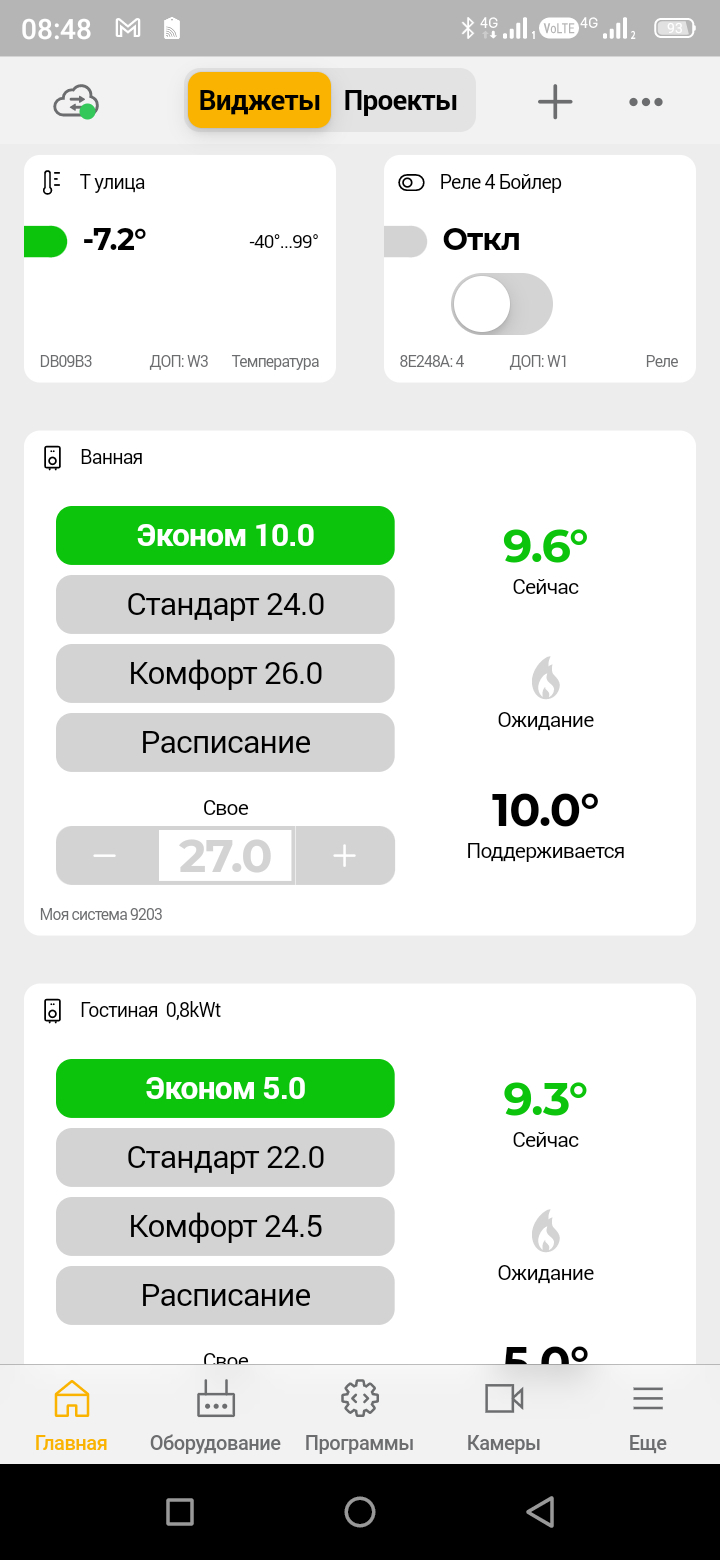Open the Камеры tab

click(x=504, y=1416)
